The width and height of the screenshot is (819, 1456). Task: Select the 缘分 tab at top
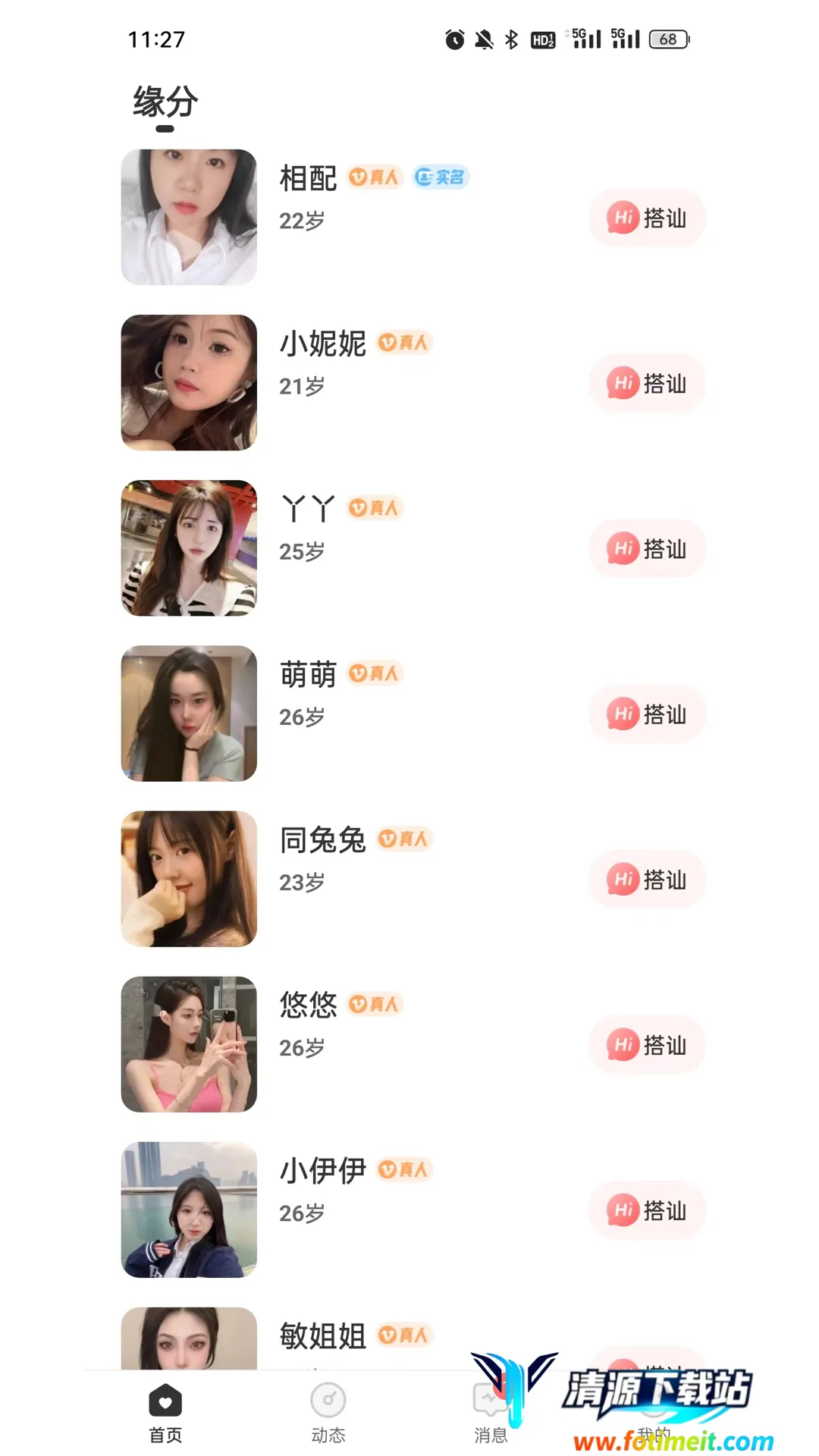click(x=165, y=102)
